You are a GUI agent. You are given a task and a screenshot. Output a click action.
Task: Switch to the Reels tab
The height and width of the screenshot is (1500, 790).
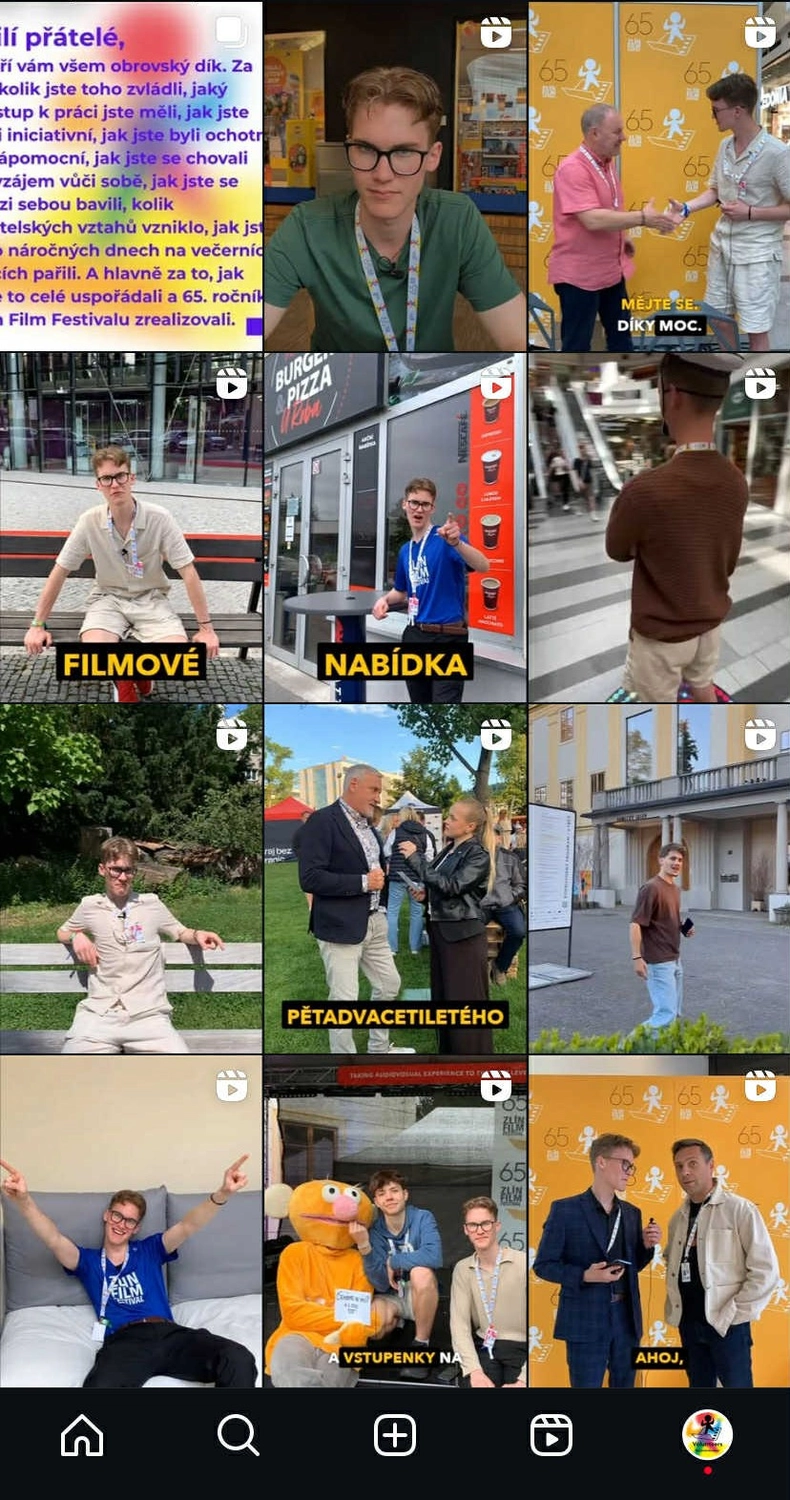[x=551, y=1436]
